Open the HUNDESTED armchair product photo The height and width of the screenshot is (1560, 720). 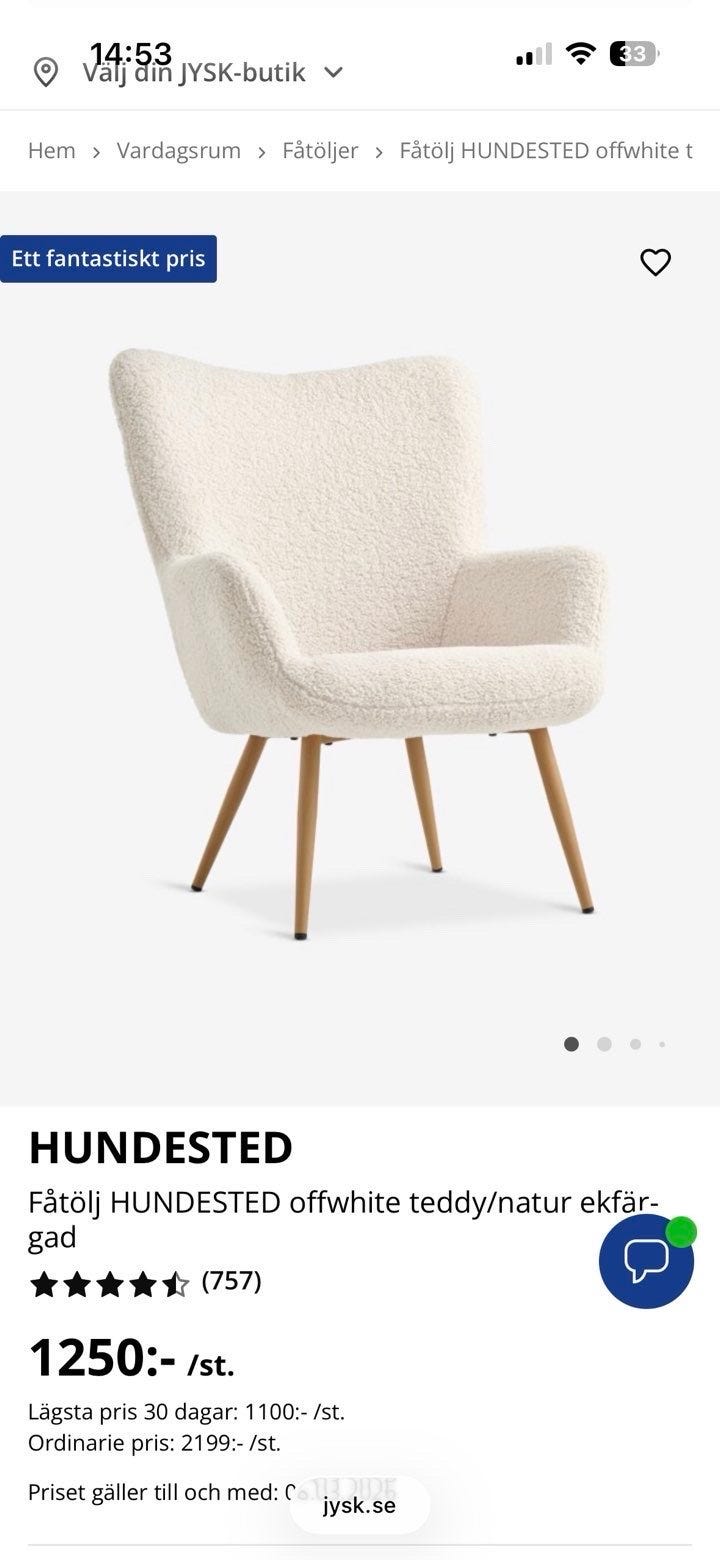click(x=360, y=640)
